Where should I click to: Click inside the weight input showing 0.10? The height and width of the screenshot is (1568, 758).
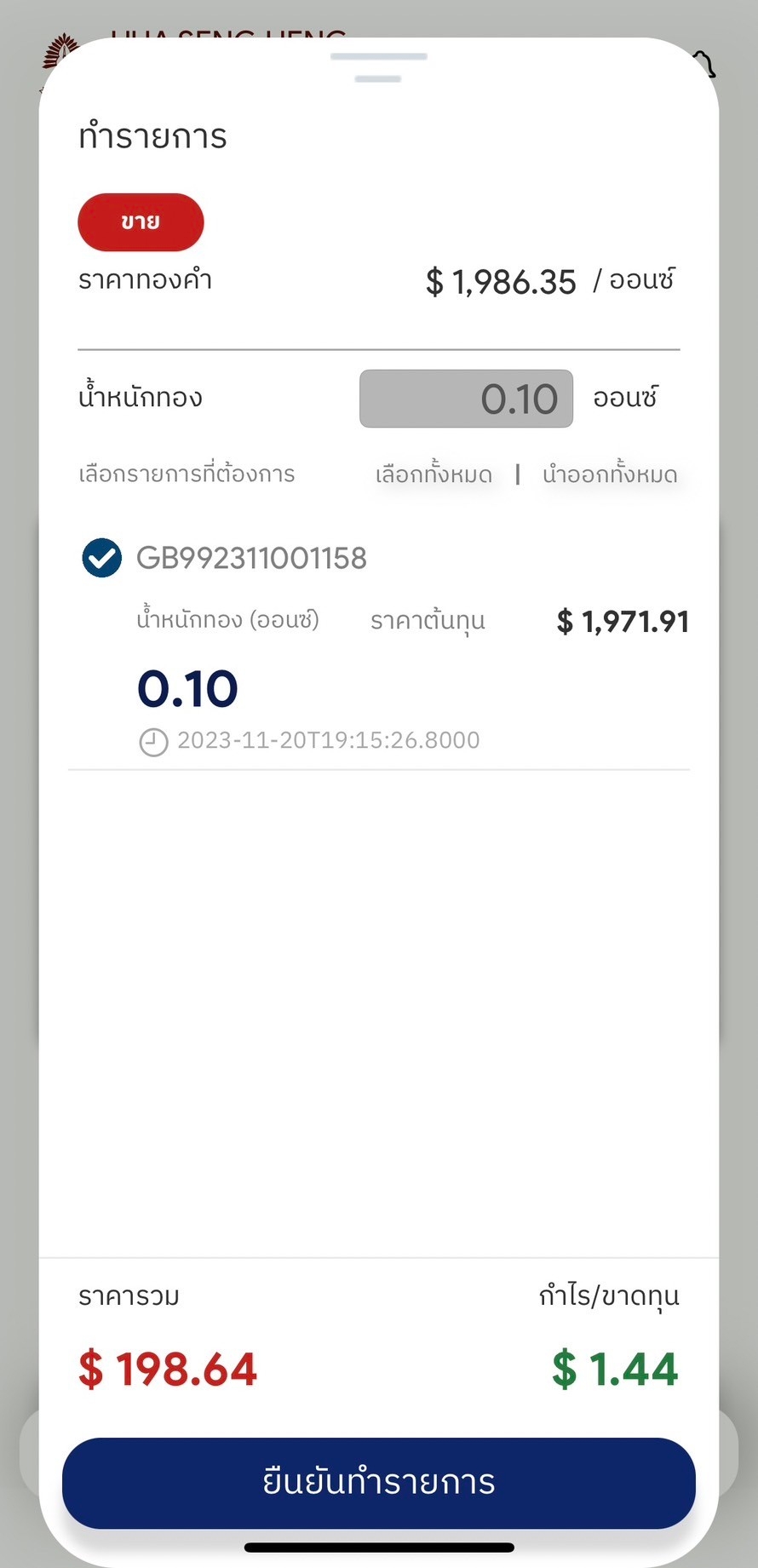click(x=466, y=399)
